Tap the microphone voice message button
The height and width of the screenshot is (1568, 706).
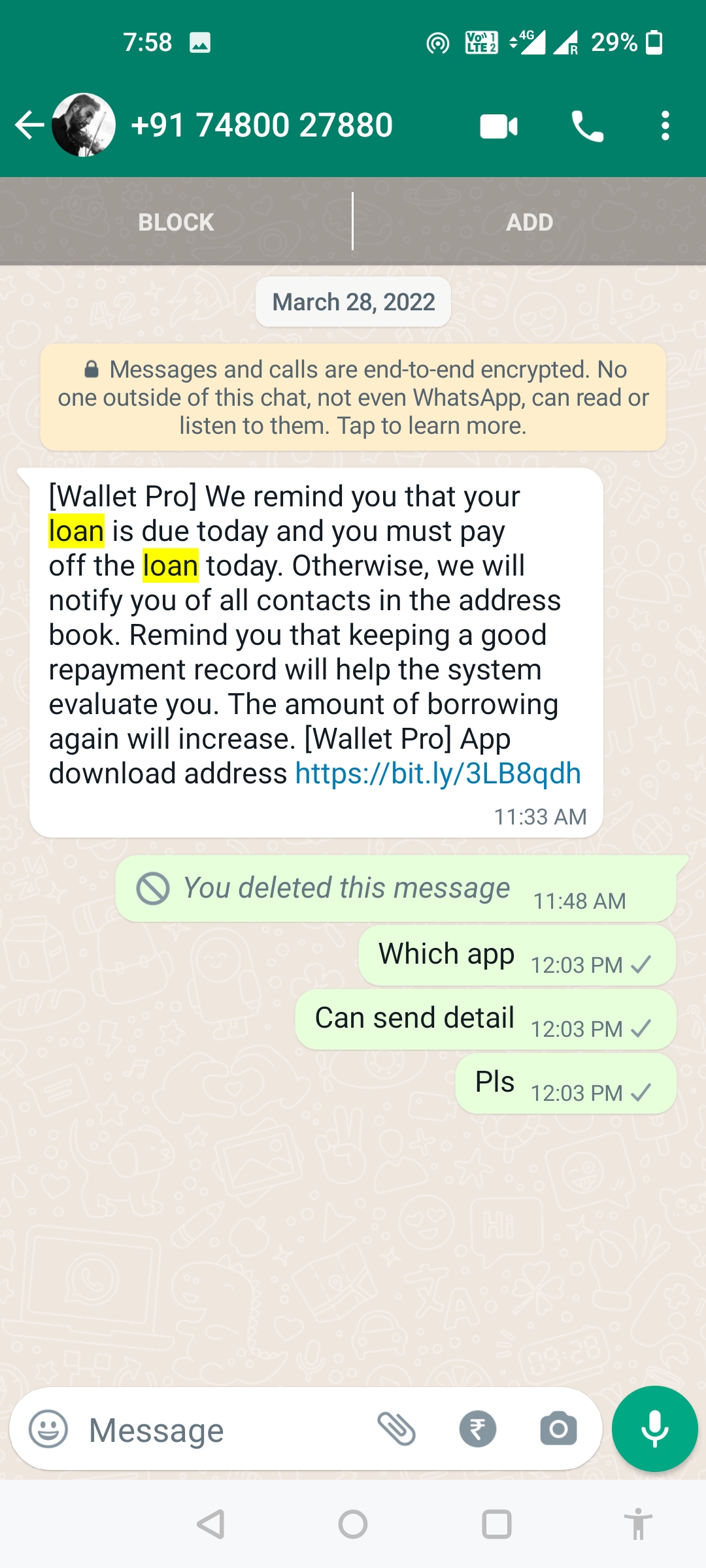coord(654,1429)
